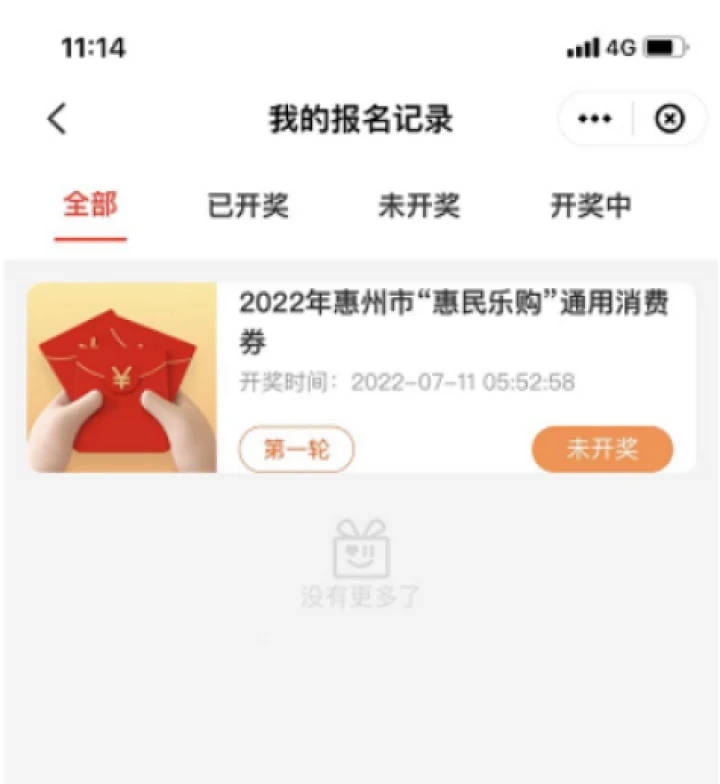This screenshot has height=784, width=720.
Task: Tap the 第一轮 chip
Action: click(x=296, y=449)
